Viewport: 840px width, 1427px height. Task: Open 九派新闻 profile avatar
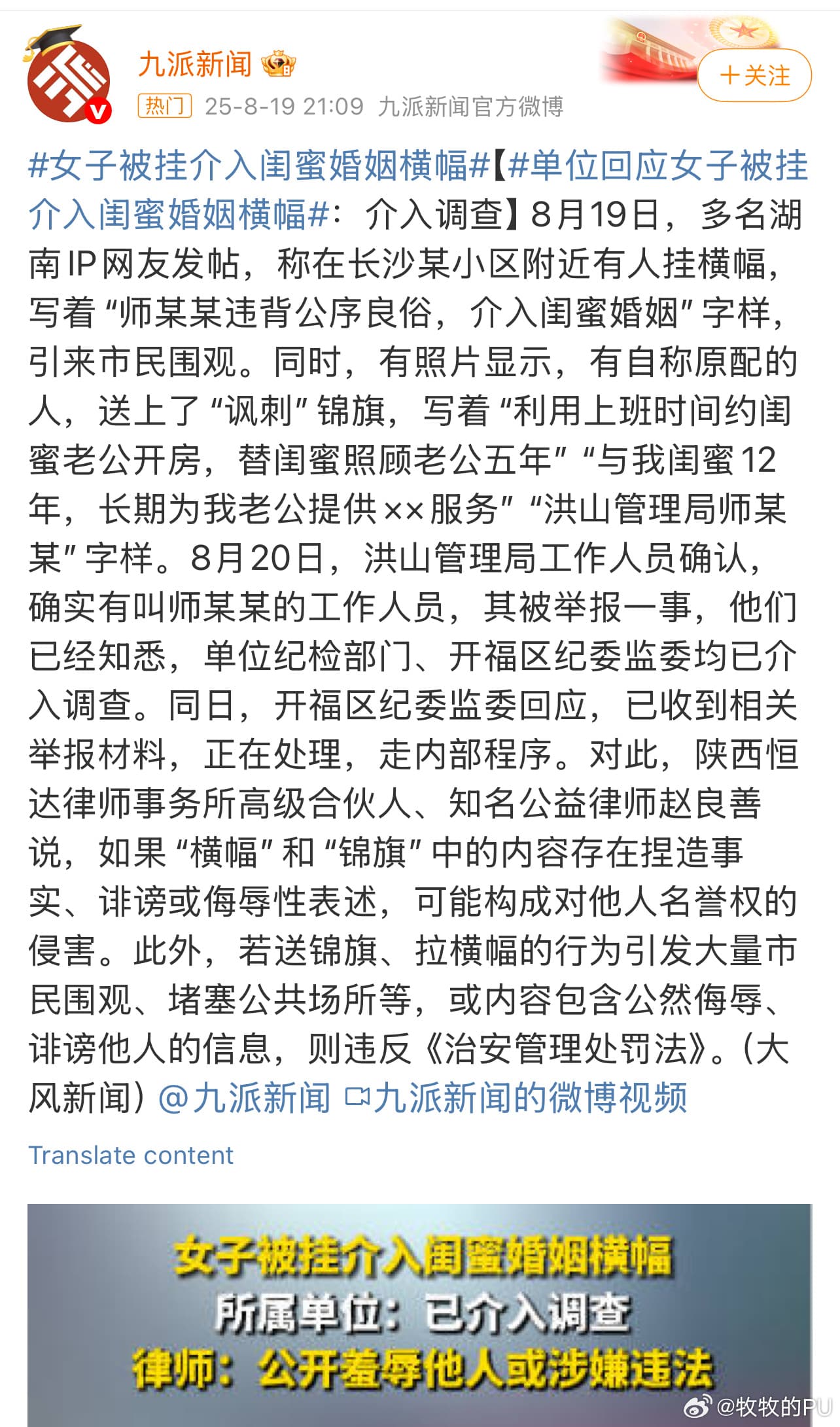pyautogui.click(x=68, y=79)
